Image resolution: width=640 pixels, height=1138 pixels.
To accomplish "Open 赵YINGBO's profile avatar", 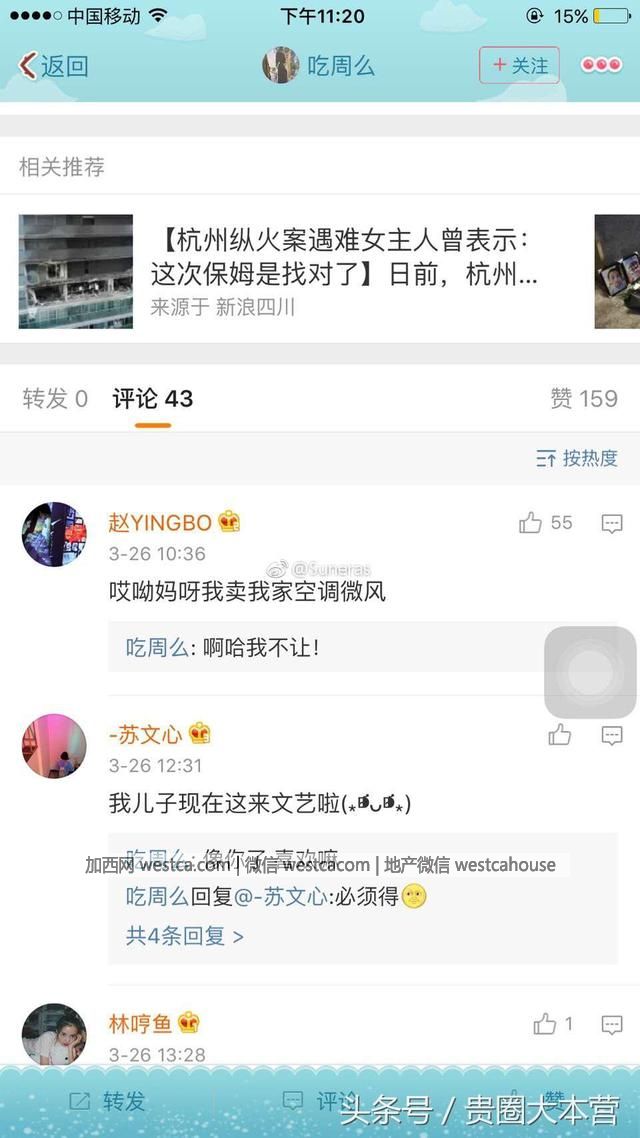I will [54, 535].
